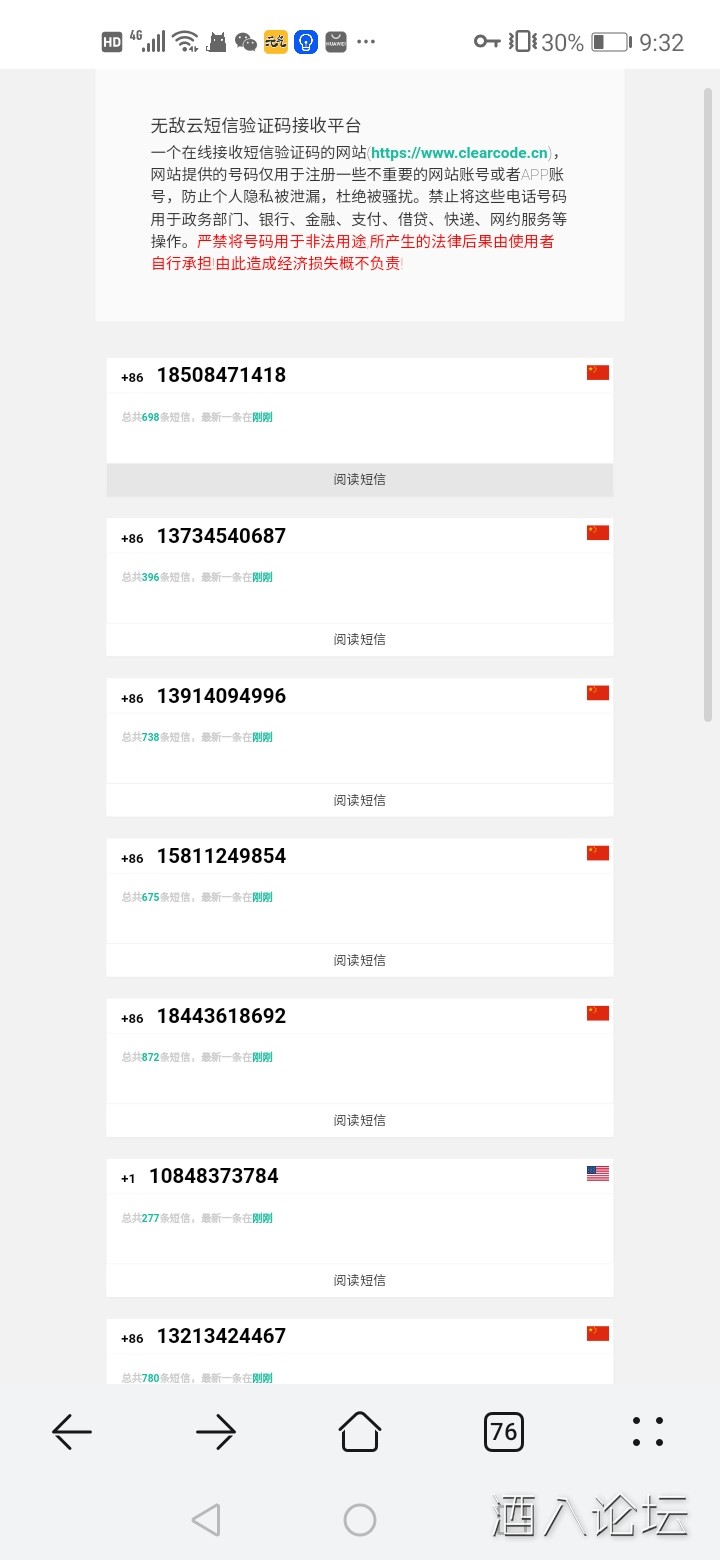This screenshot has width=720, height=1560.
Task: Tap the Chinese flag next to 18508471418
Action: pos(597,371)
